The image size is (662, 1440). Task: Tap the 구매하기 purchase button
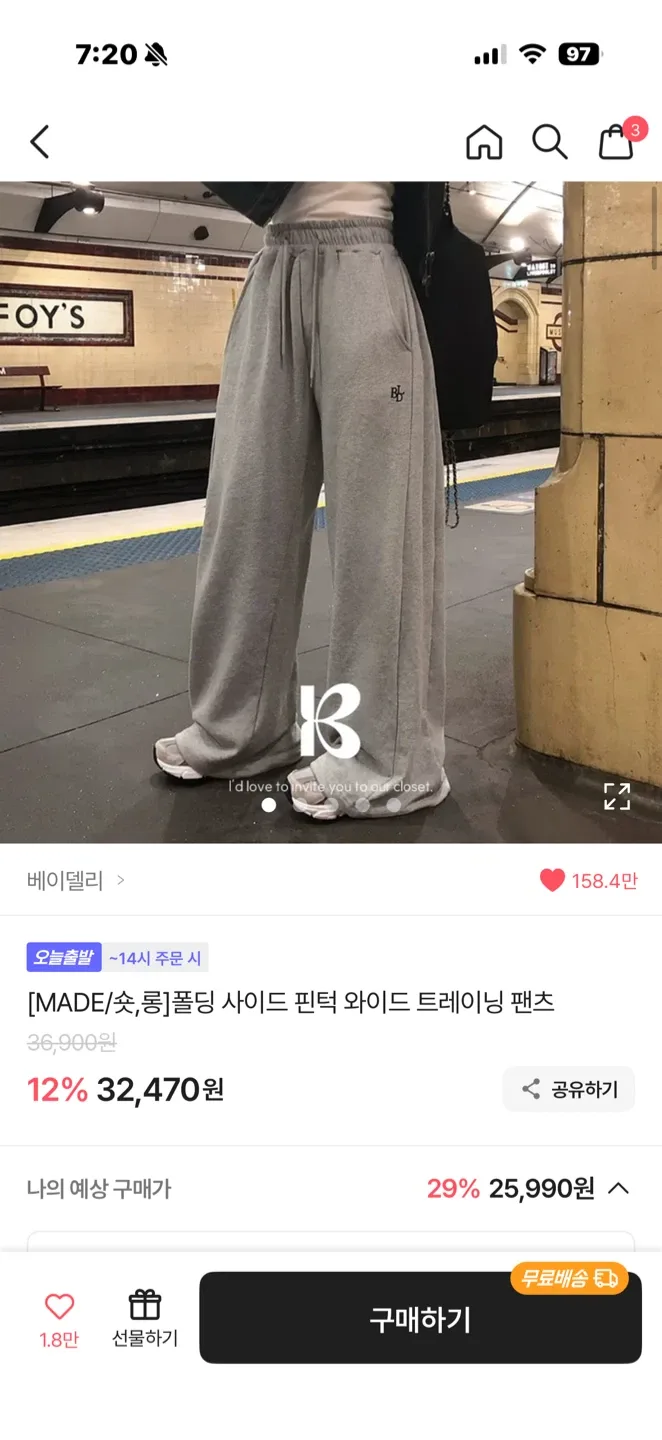420,1318
